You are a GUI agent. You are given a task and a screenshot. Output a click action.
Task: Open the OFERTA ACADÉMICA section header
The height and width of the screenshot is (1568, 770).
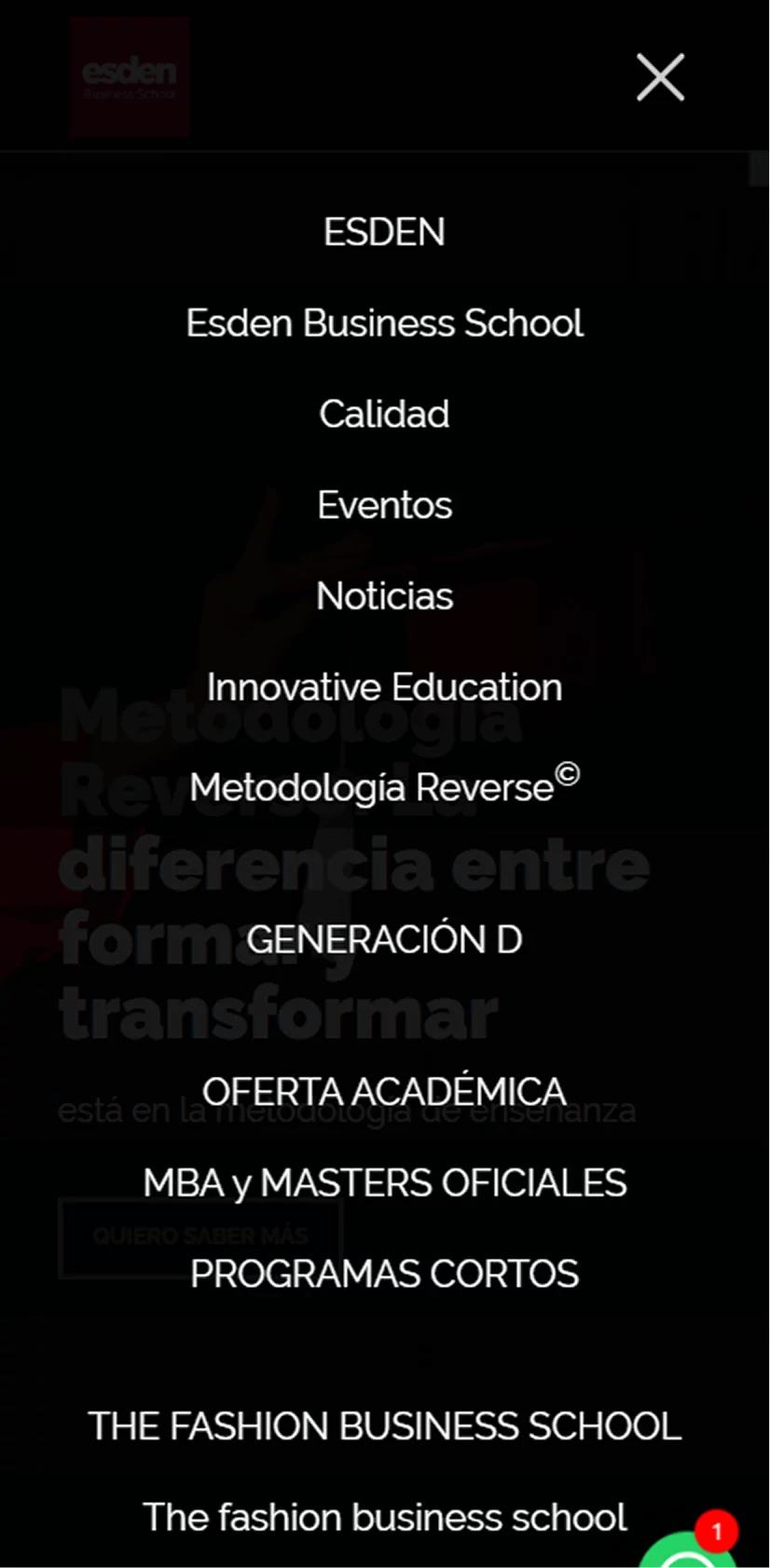tap(384, 1091)
